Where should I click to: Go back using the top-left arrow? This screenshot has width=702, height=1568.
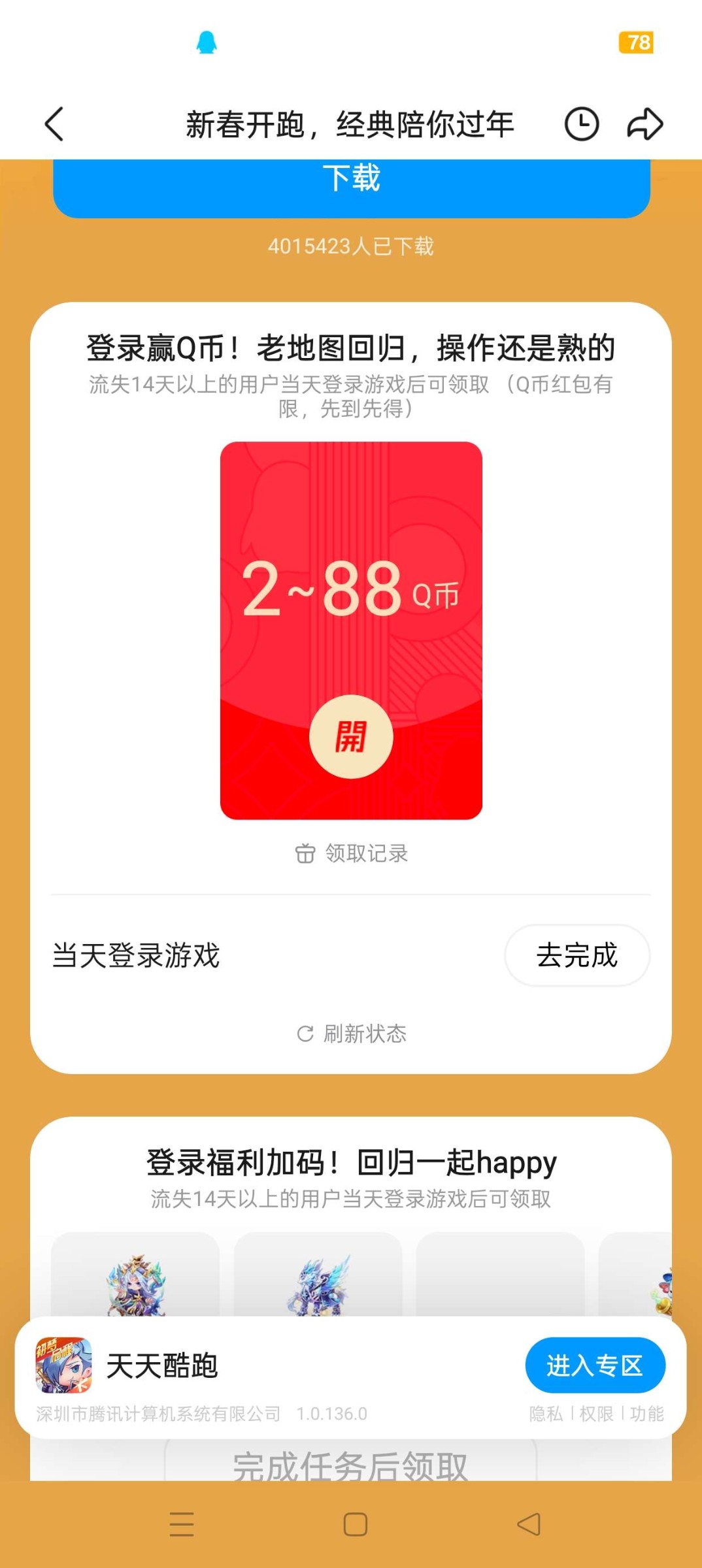tap(54, 123)
